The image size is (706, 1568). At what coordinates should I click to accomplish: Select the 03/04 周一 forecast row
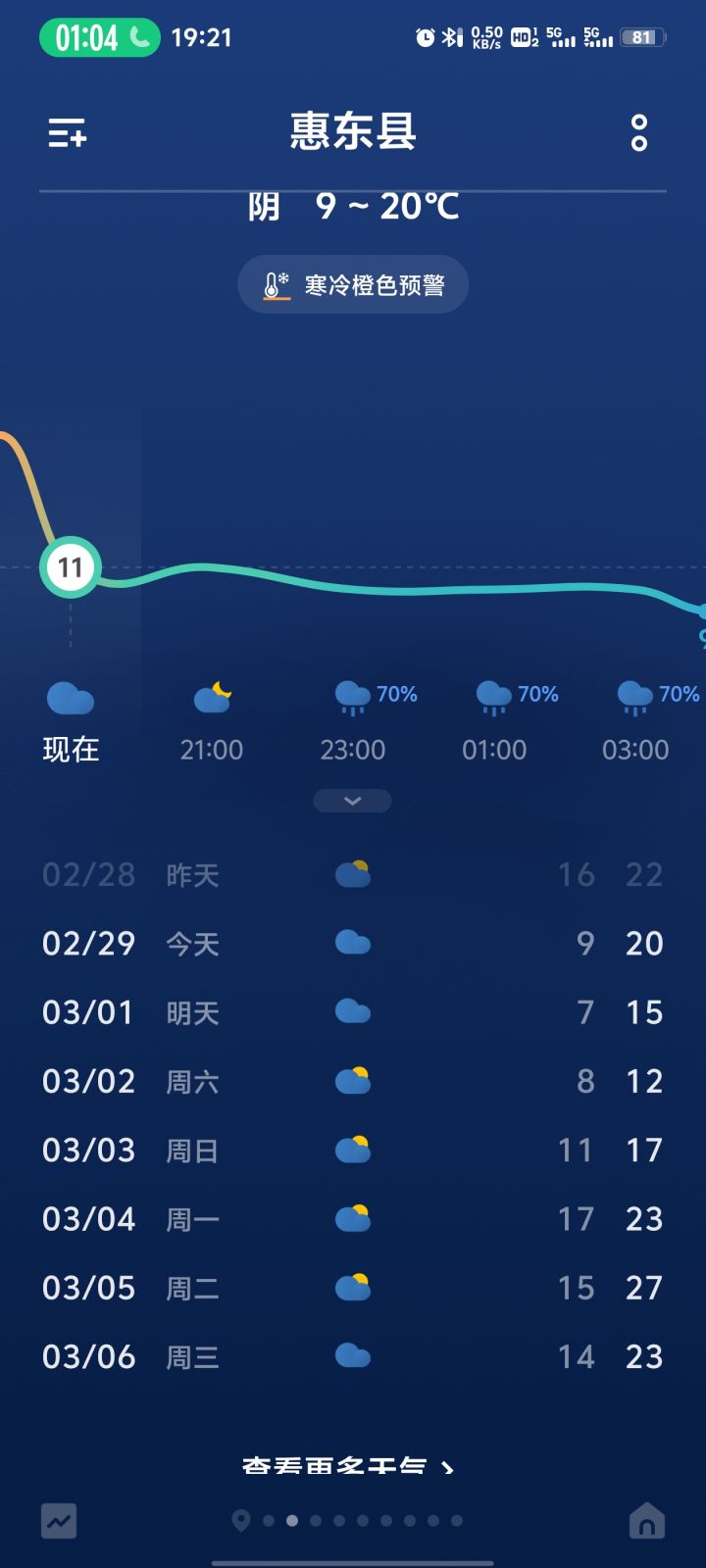pos(353,1218)
